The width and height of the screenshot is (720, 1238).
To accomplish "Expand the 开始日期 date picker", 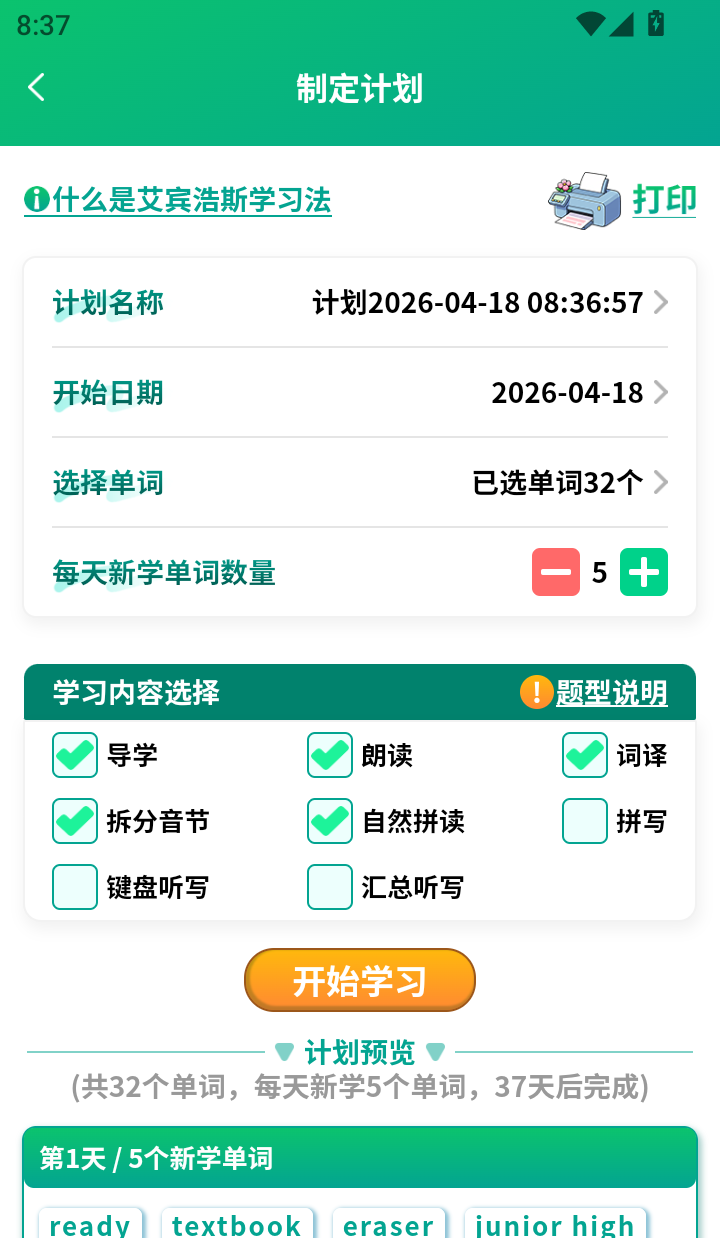I will pos(660,393).
